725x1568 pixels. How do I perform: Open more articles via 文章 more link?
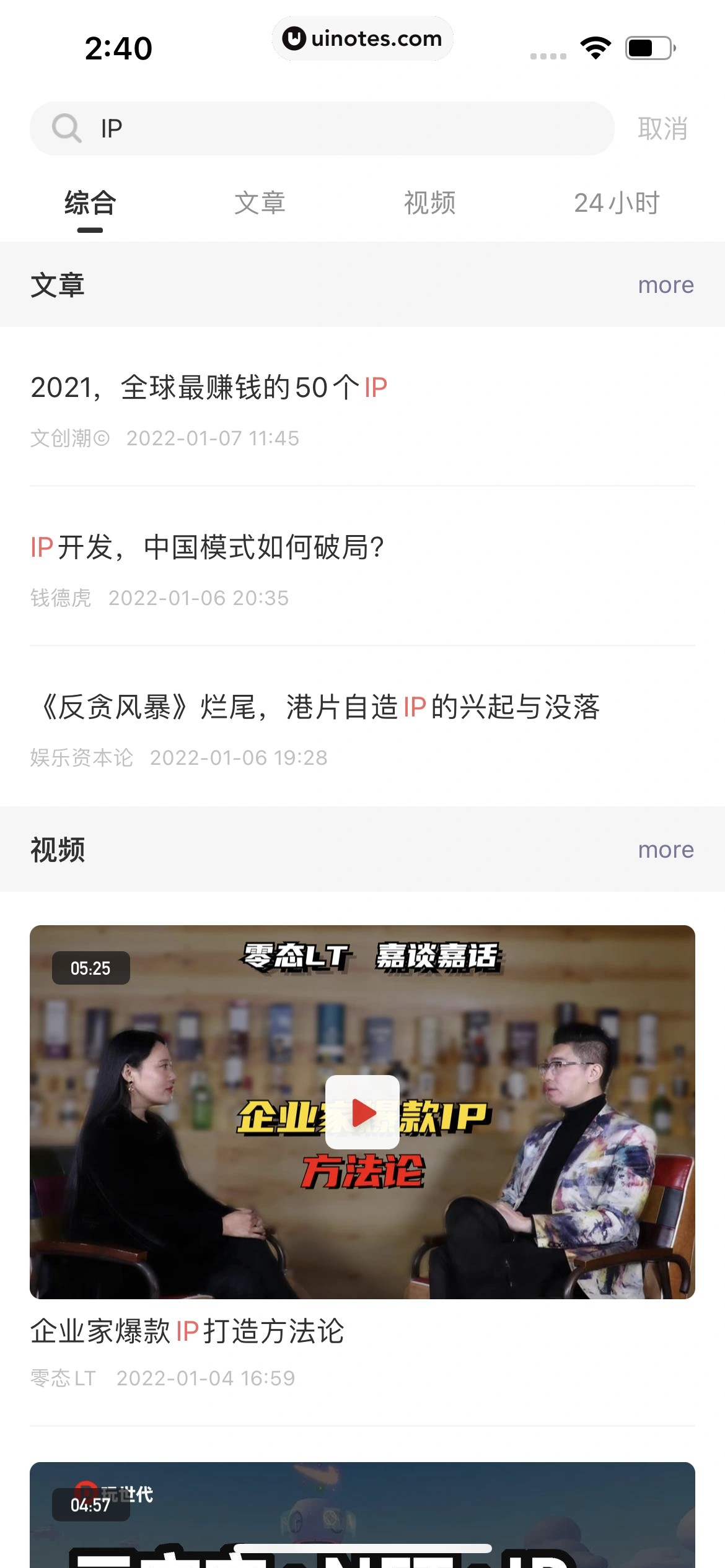click(665, 285)
